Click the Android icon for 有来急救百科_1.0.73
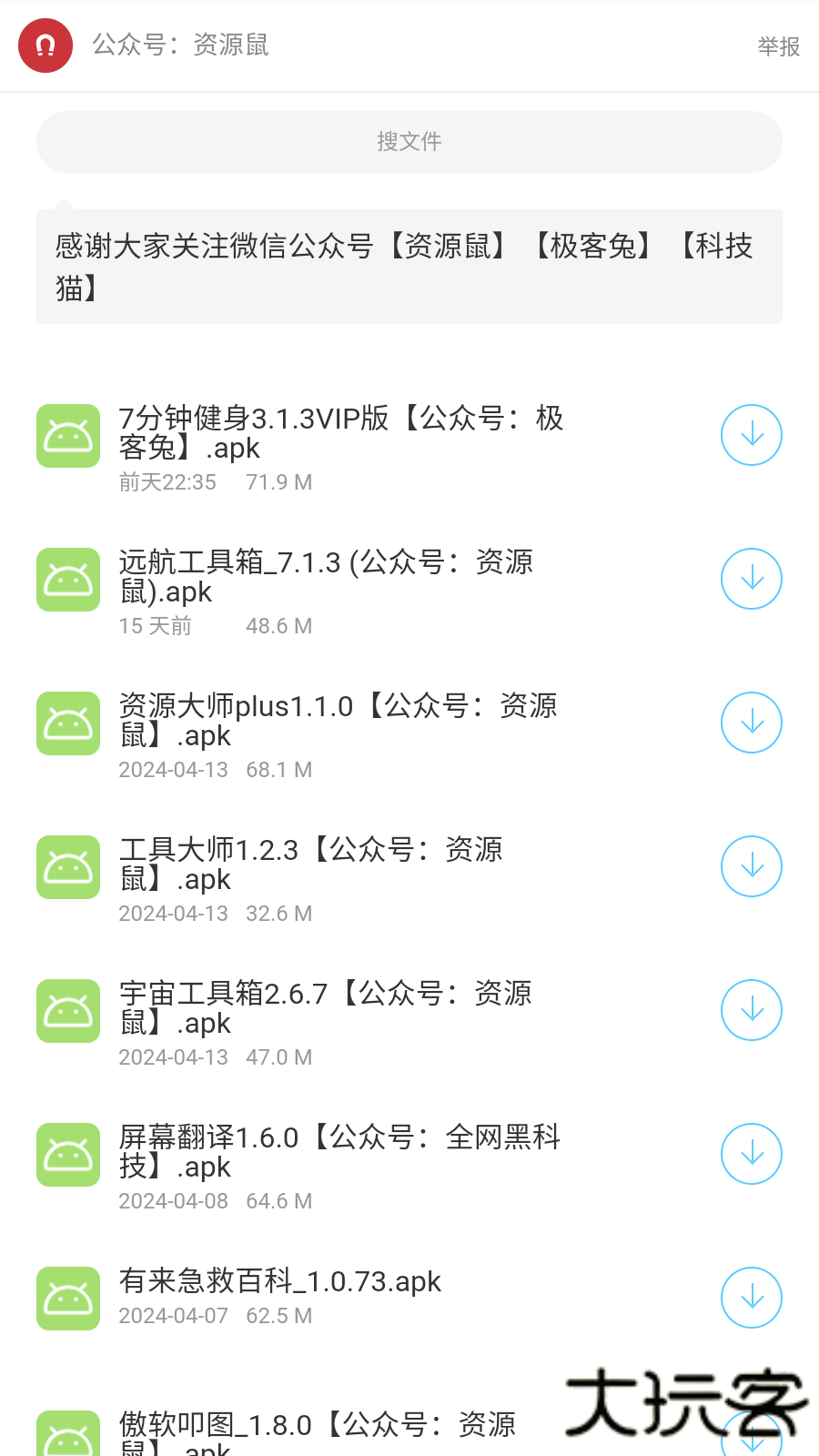Viewport: 819px width, 1456px height. (x=67, y=1299)
